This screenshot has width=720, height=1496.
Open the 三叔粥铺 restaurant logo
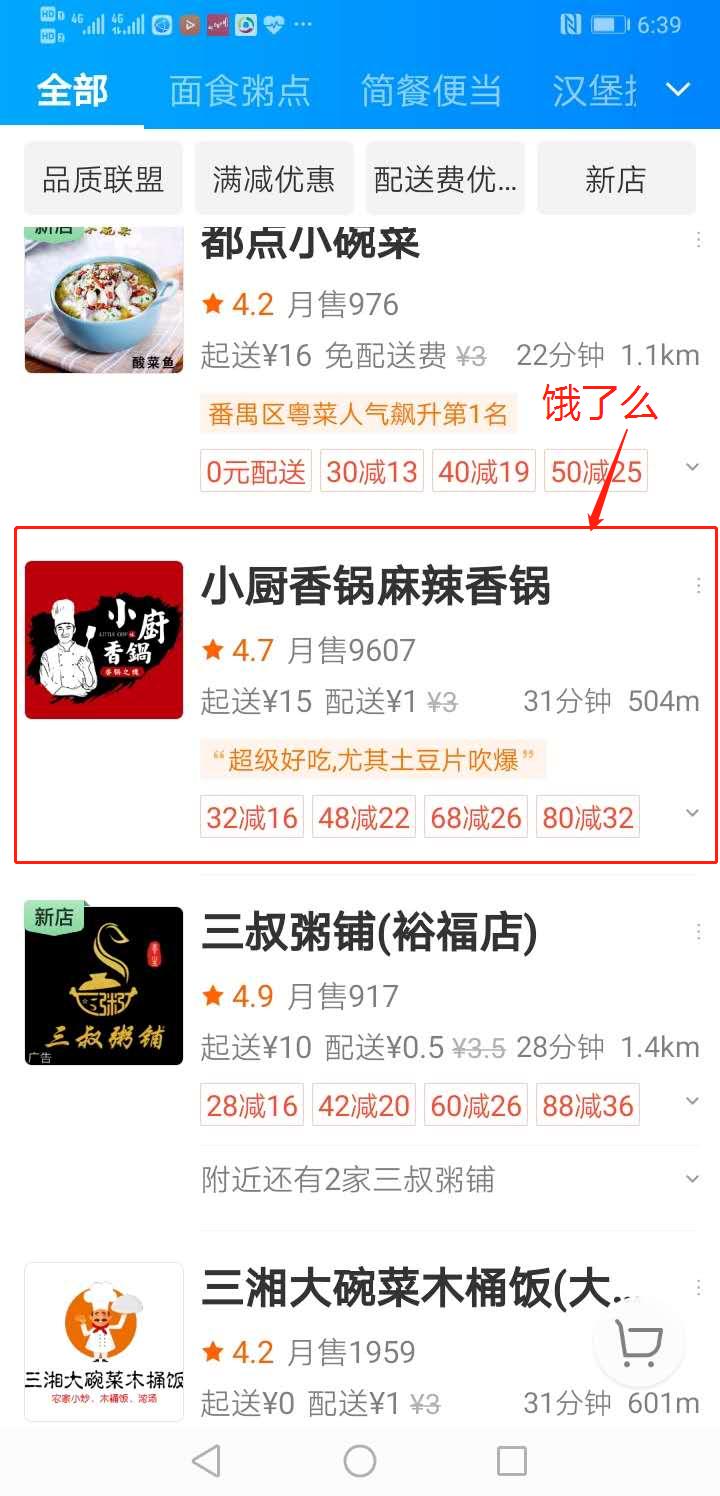(x=103, y=984)
